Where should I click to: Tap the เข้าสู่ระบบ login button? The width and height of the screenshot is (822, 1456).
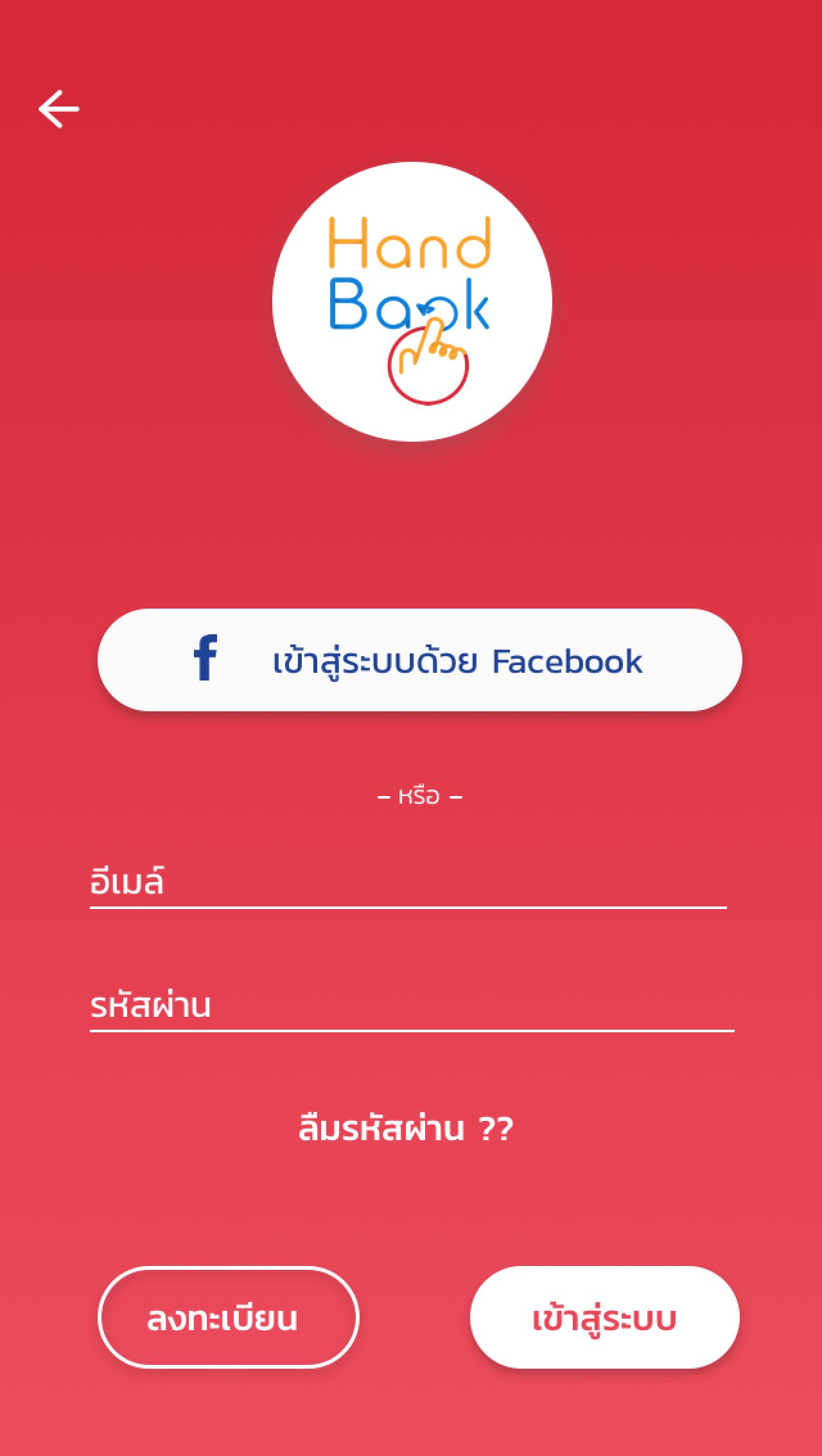point(604,1317)
